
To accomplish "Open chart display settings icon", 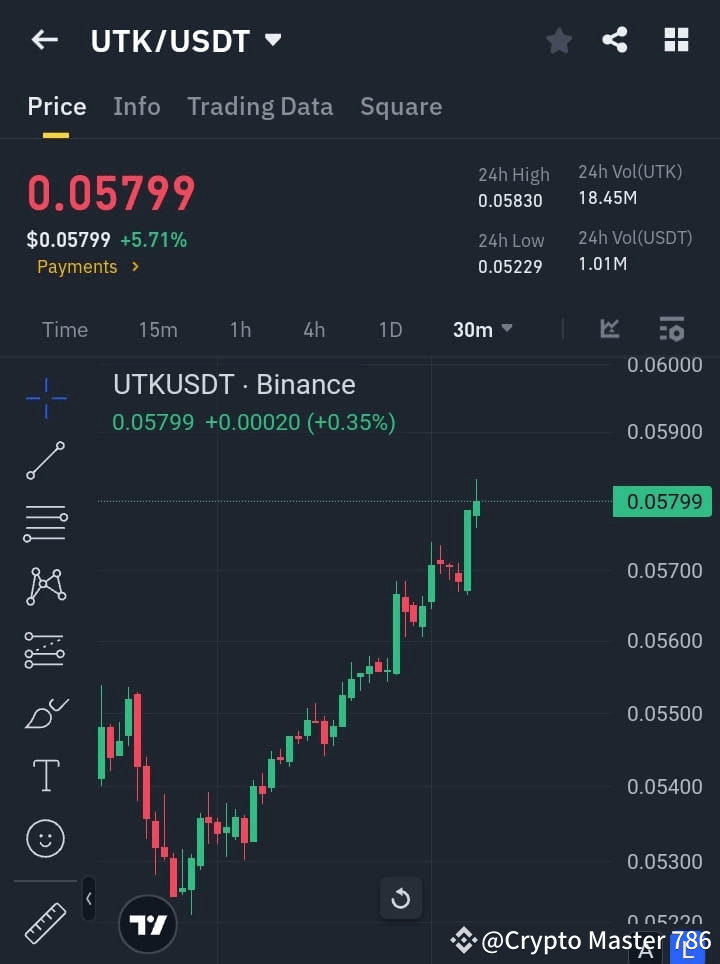I will click(x=671, y=329).
